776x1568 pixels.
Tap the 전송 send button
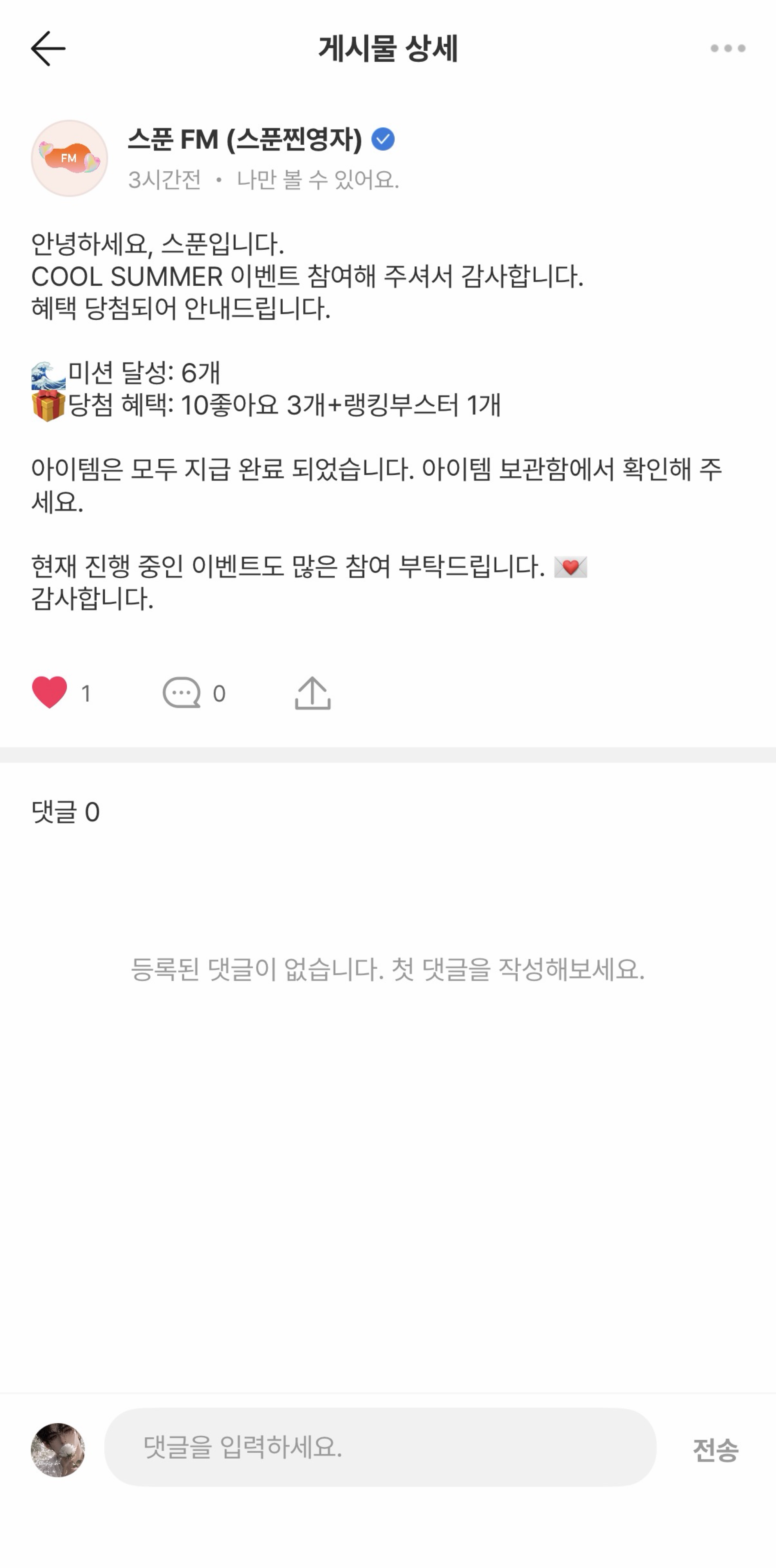tap(716, 1449)
